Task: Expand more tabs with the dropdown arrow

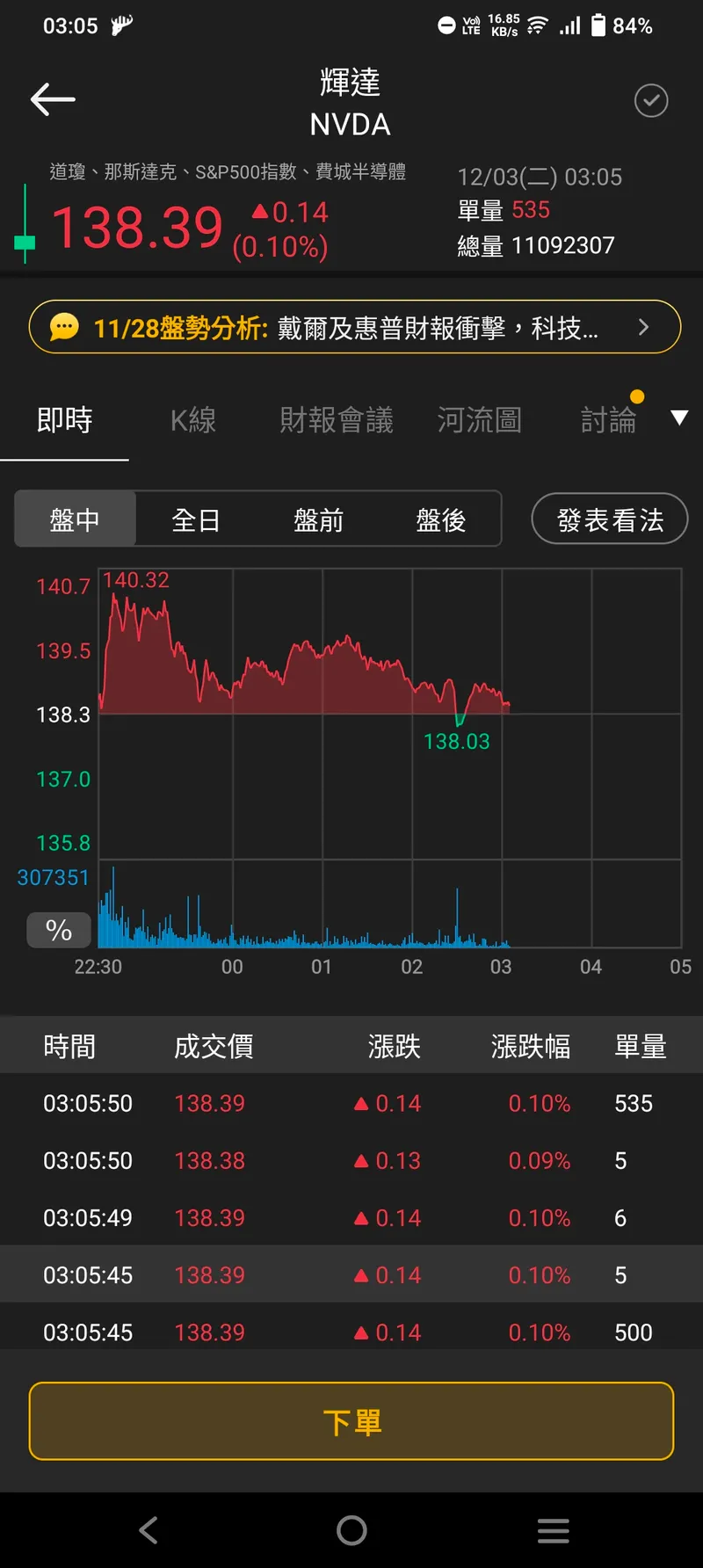Action: click(x=679, y=417)
